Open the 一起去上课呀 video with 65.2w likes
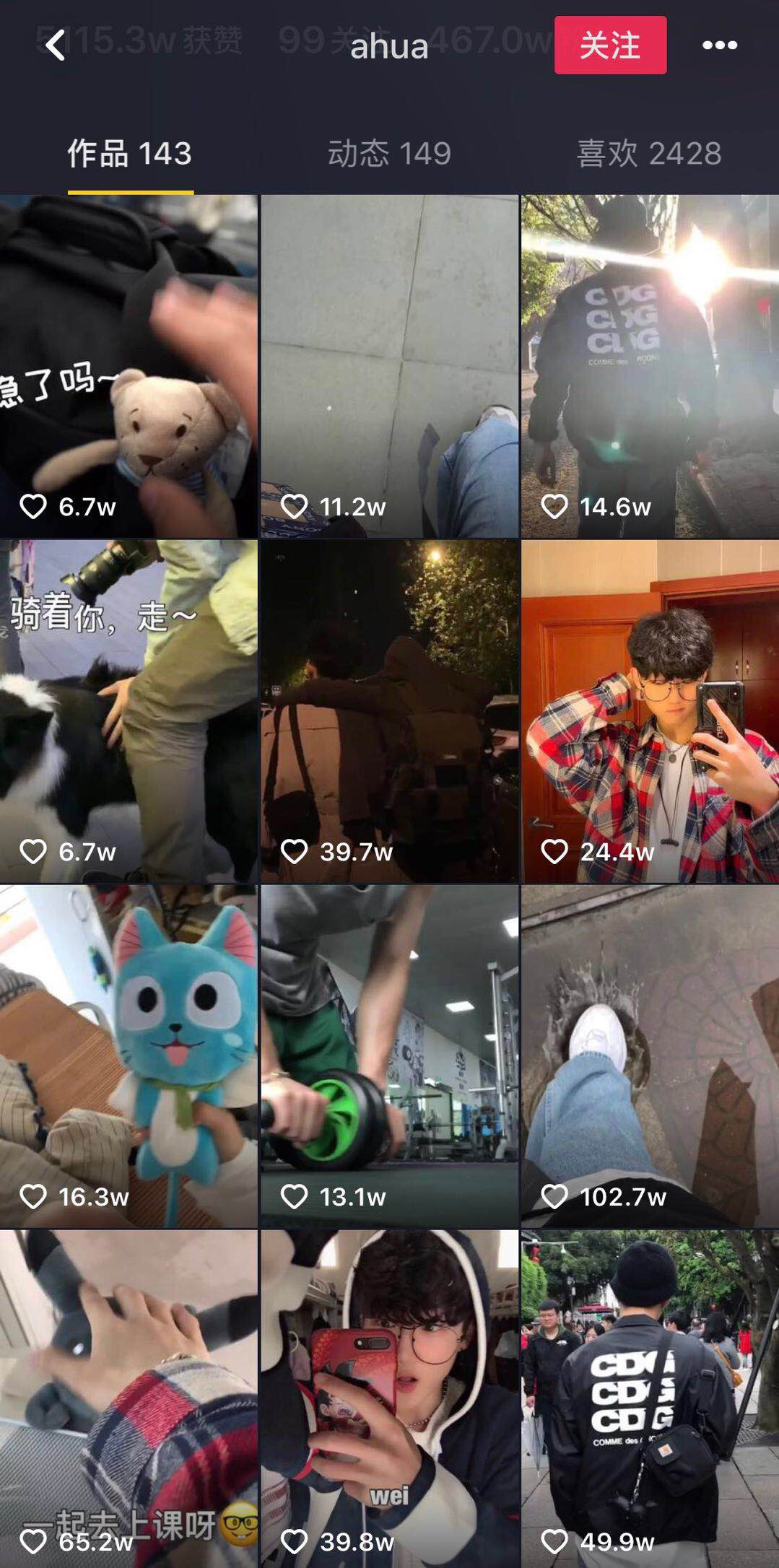 coord(129,1399)
